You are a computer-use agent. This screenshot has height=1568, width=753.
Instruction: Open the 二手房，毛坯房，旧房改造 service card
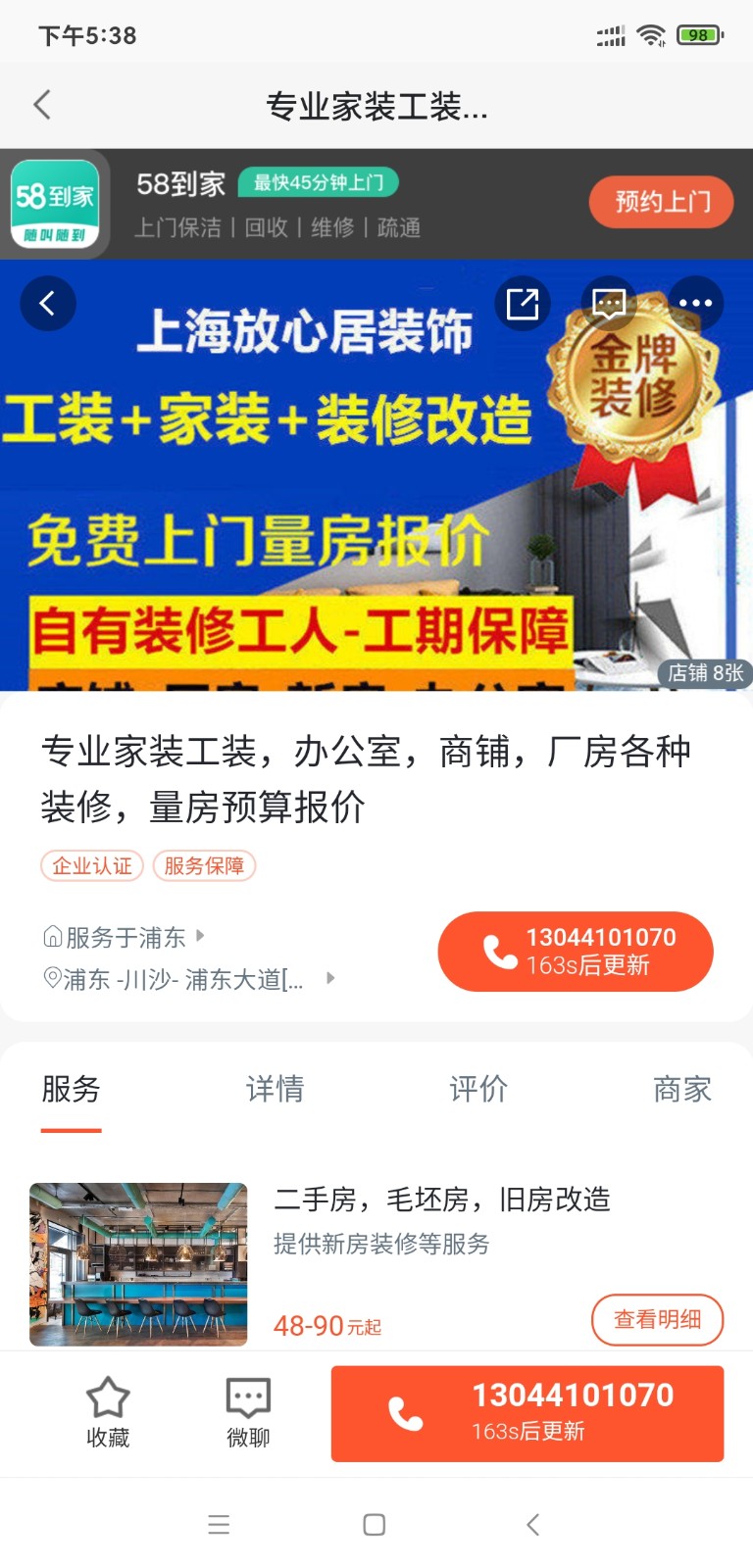441,1200
